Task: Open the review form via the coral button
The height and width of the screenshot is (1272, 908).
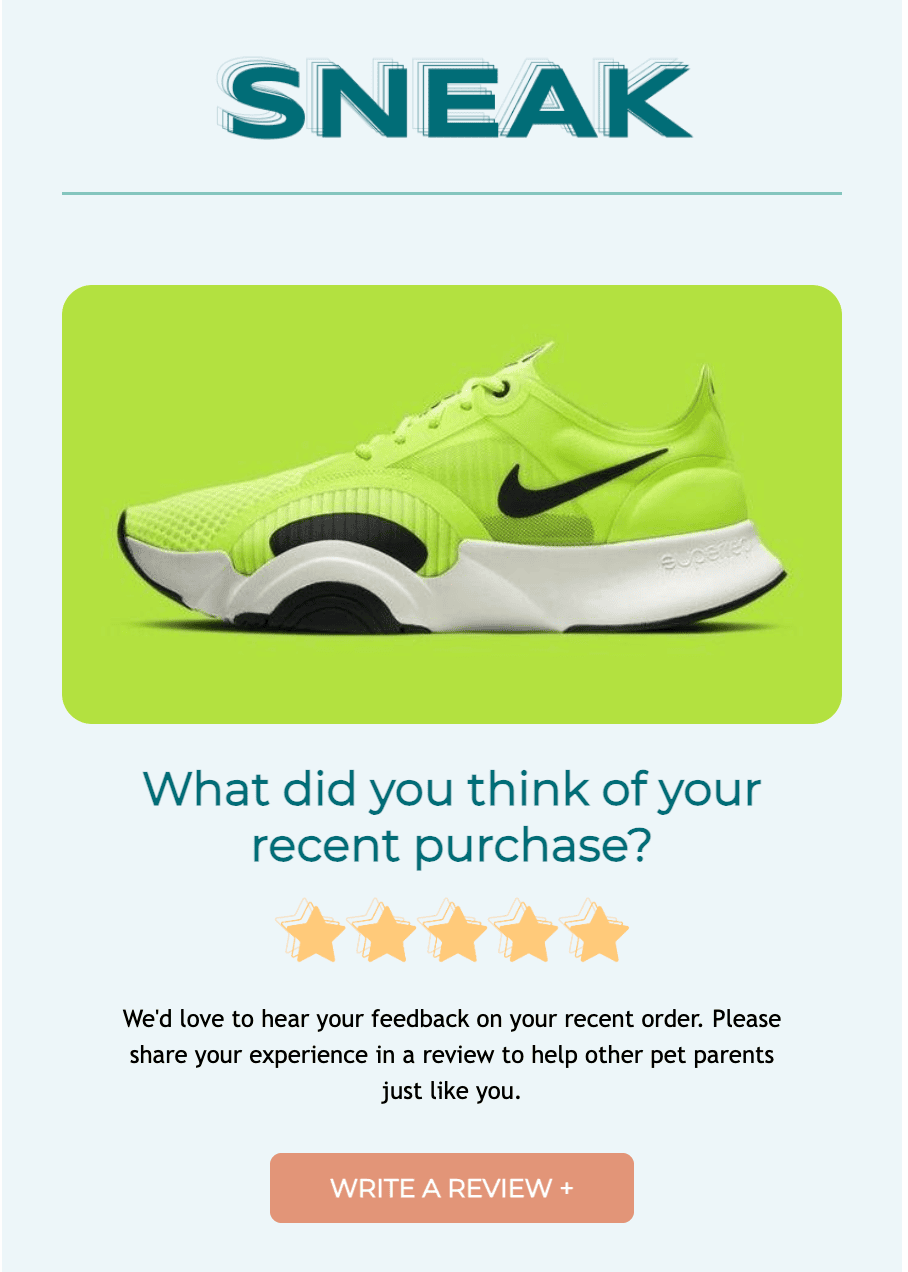Action: click(451, 1188)
